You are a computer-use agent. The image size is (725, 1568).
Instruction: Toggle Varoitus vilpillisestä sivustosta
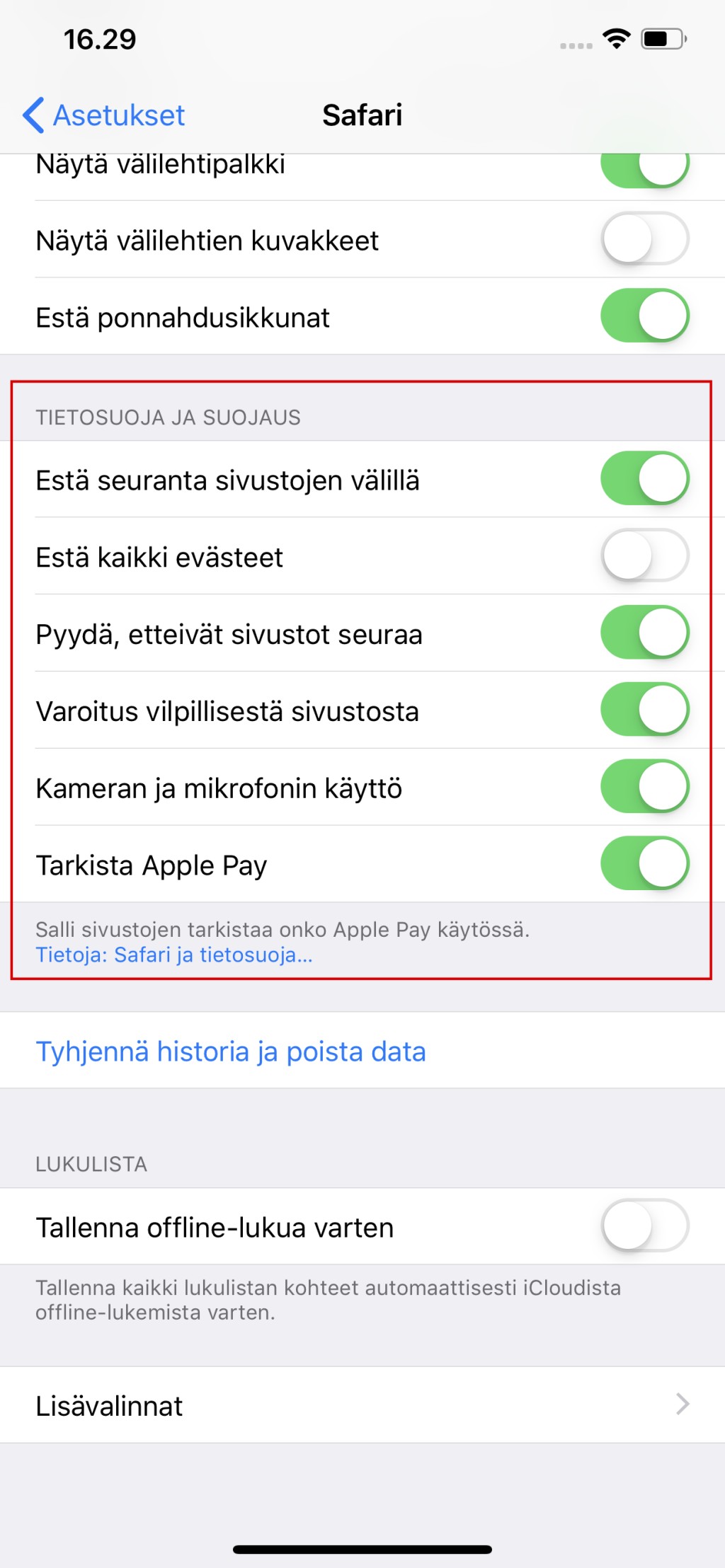645,710
